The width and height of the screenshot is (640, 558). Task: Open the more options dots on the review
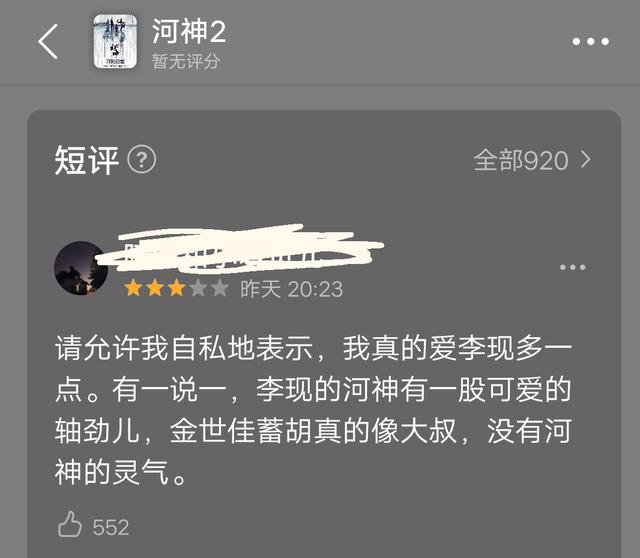click(x=573, y=268)
